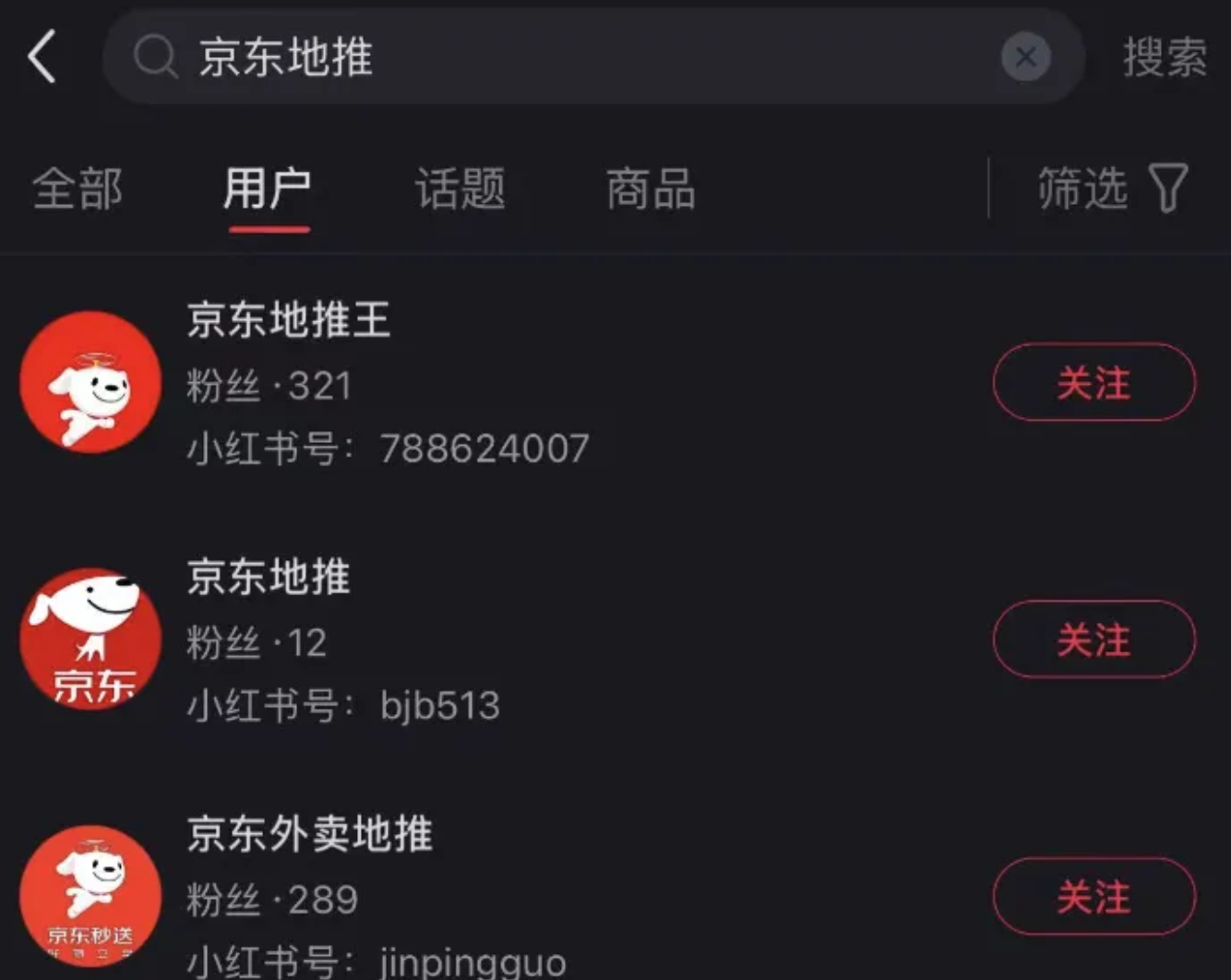The width and height of the screenshot is (1231, 980).
Task: Open the 商品 tab
Action: click(x=651, y=189)
